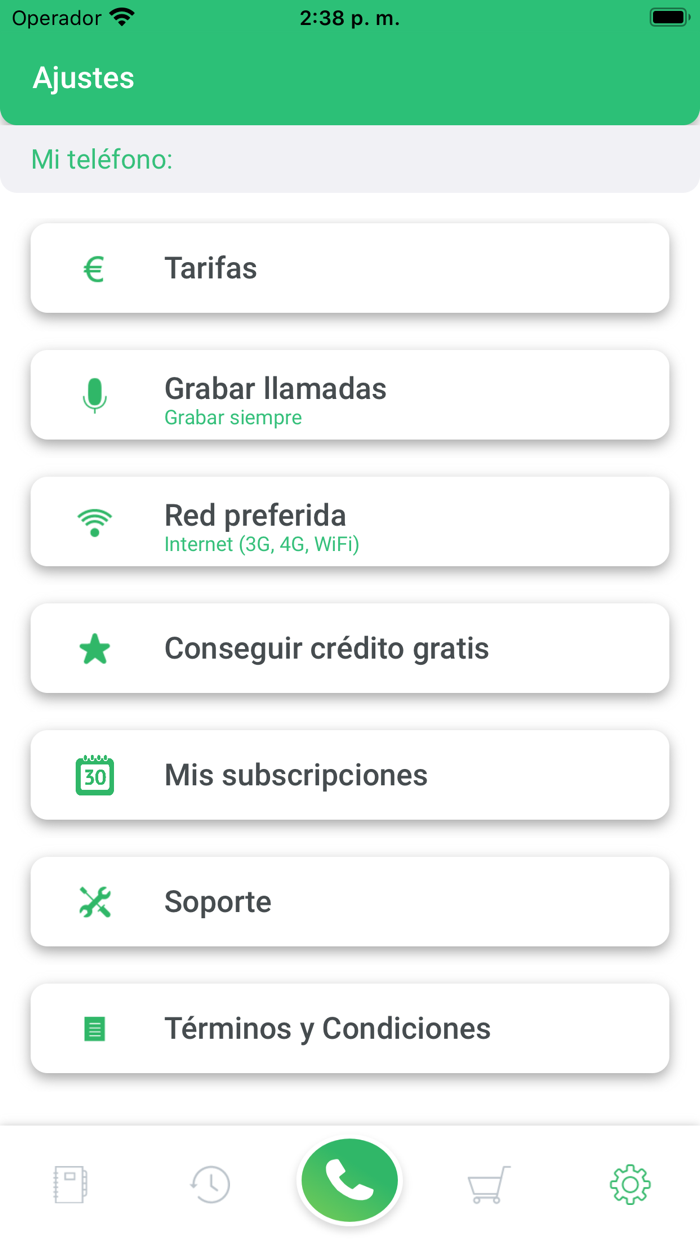Tap the green phone call button
Screen dimensions: 700x1244
tap(350, 1181)
